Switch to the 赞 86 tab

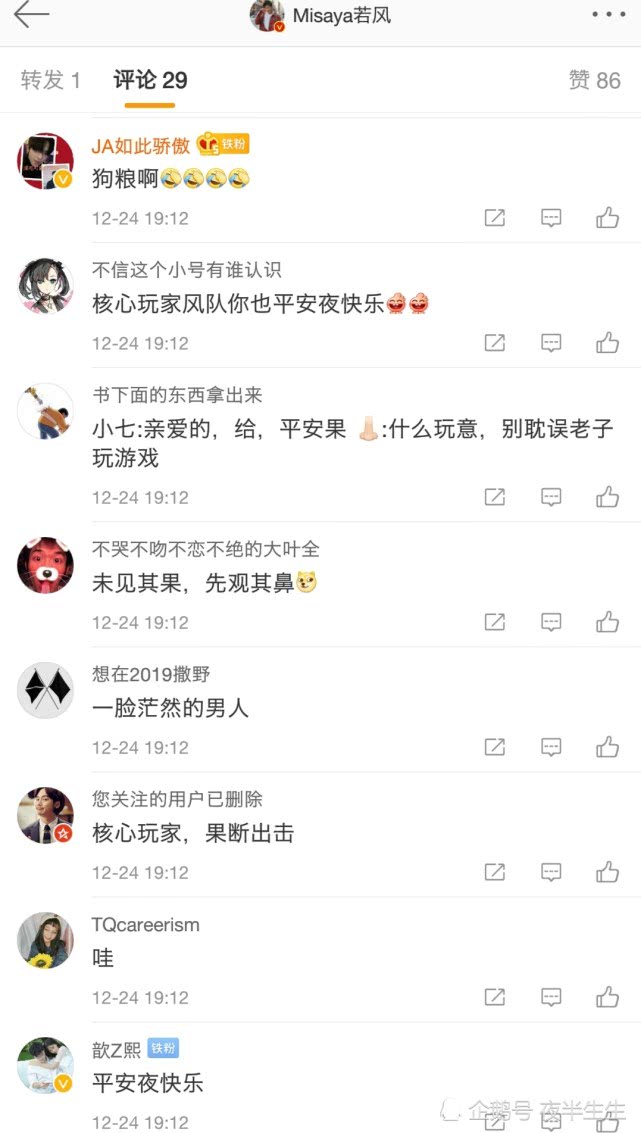click(x=594, y=81)
